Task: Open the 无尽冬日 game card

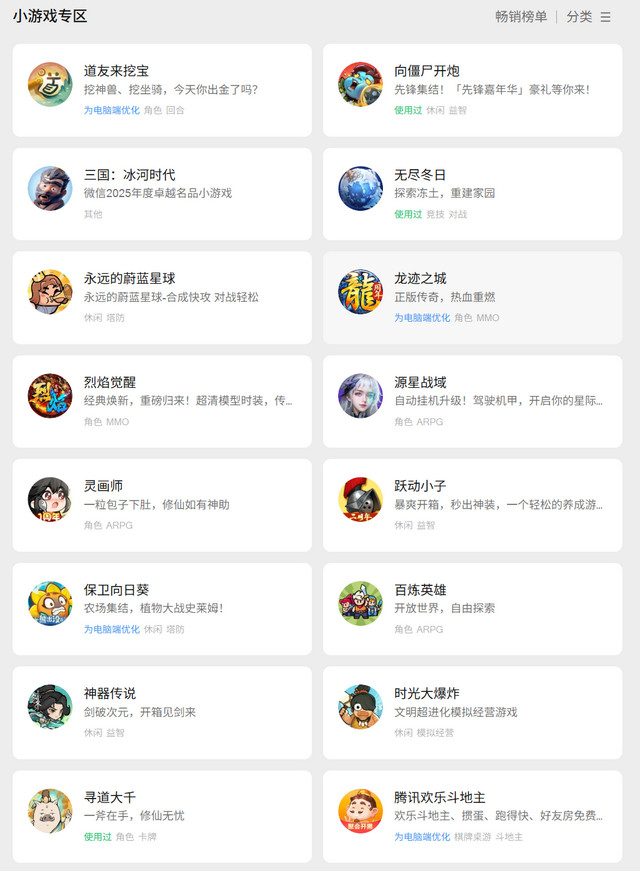Action: 472,193
